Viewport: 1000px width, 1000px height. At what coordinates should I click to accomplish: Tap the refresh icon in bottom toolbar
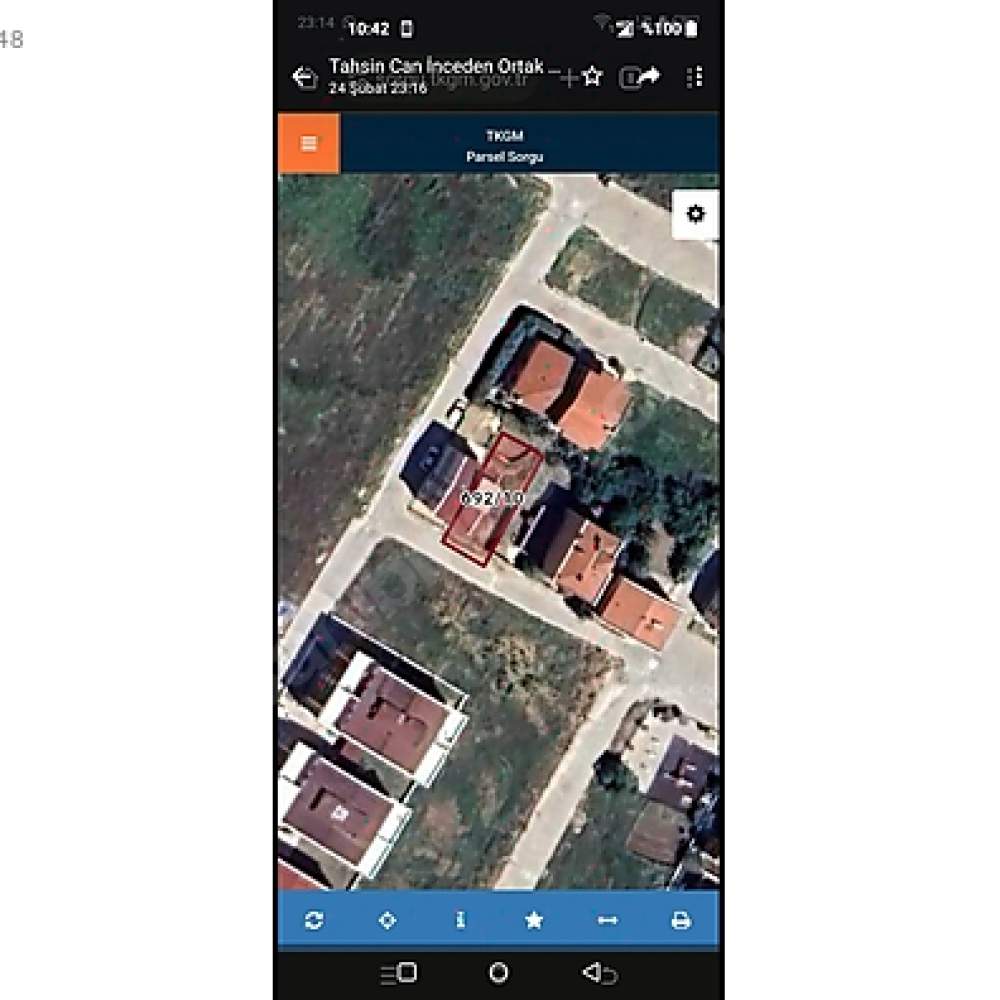[x=314, y=920]
